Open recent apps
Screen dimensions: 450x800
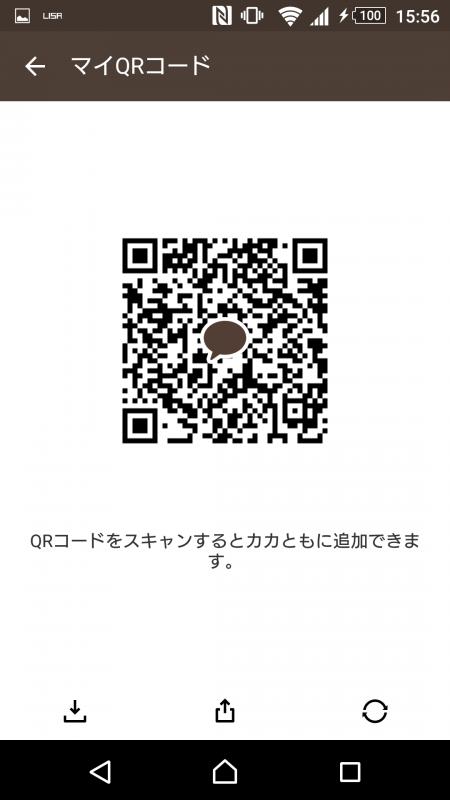[x=350, y=772]
